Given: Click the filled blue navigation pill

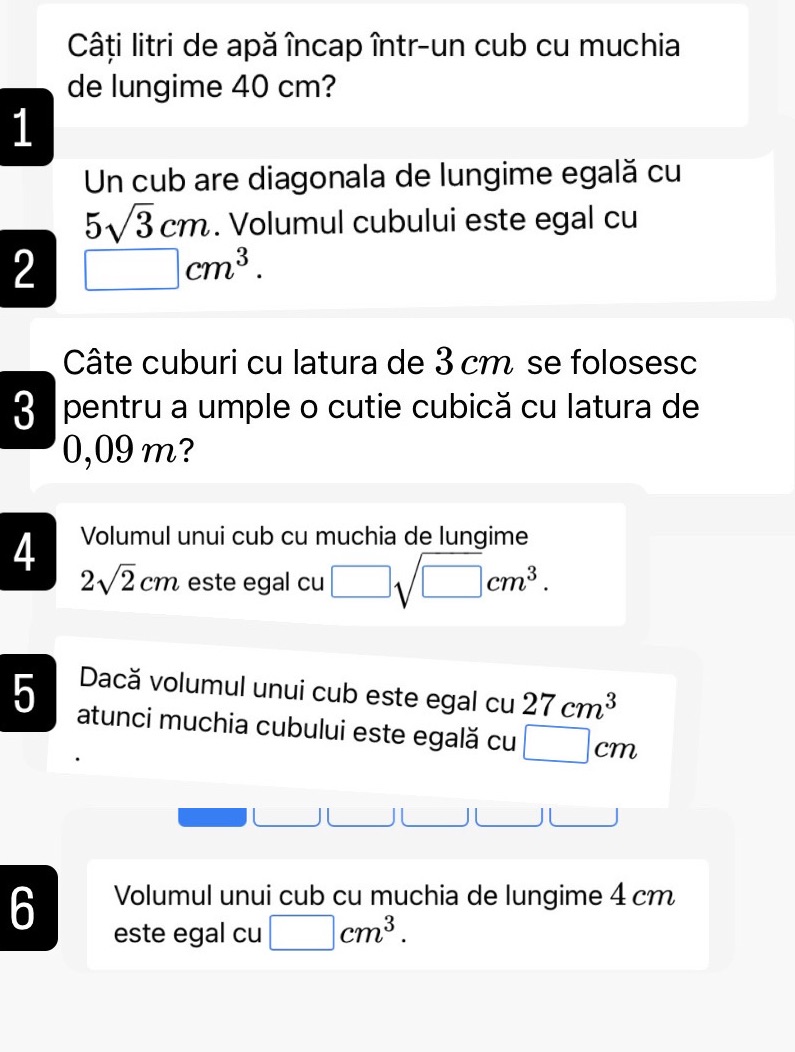Looking at the screenshot, I should click(213, 815).
